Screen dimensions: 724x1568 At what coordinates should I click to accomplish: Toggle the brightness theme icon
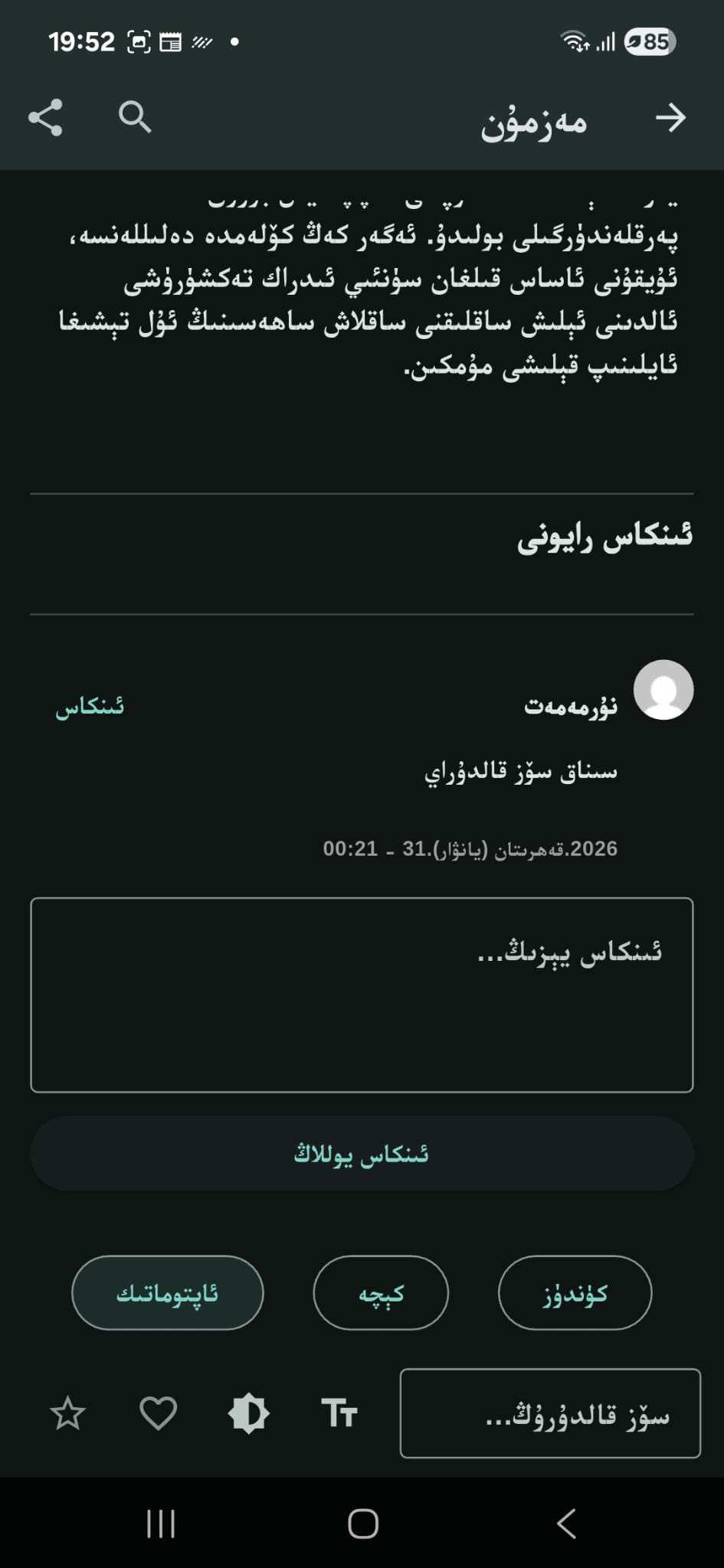point(248,1413)
